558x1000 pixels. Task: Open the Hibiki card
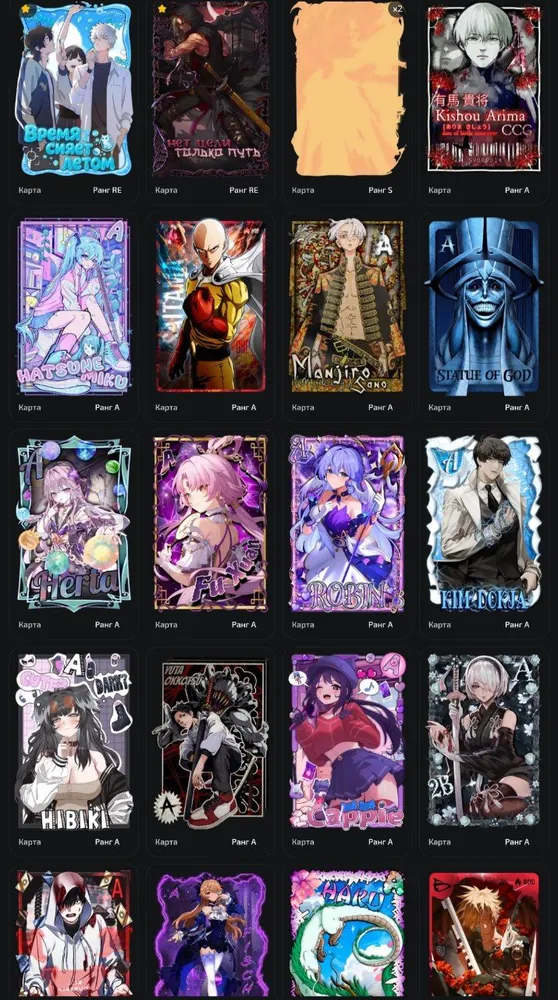(x=74, y=740)
